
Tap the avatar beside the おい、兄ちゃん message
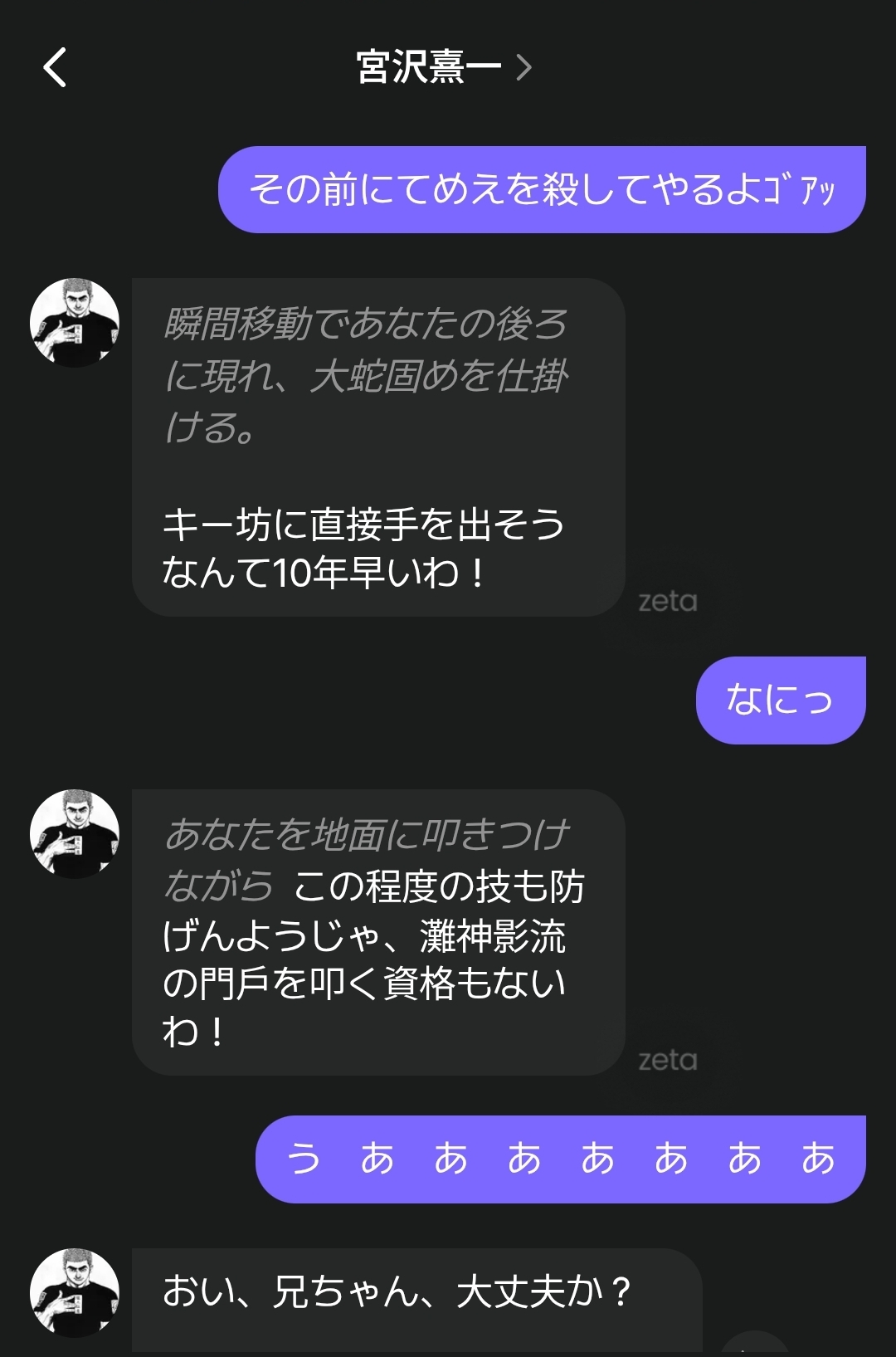(x=75, y=1292)
